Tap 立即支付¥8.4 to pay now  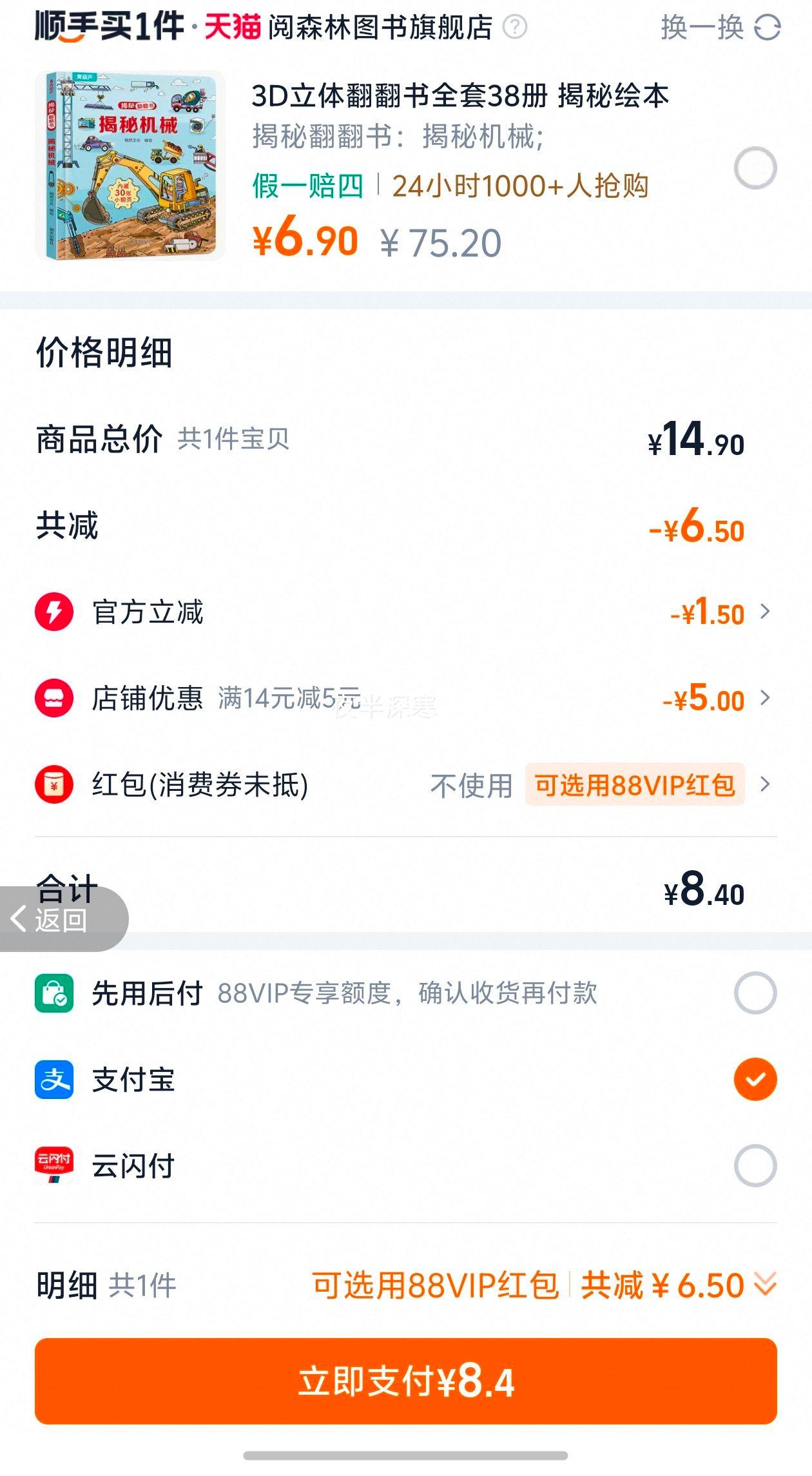coord(406,1381)
